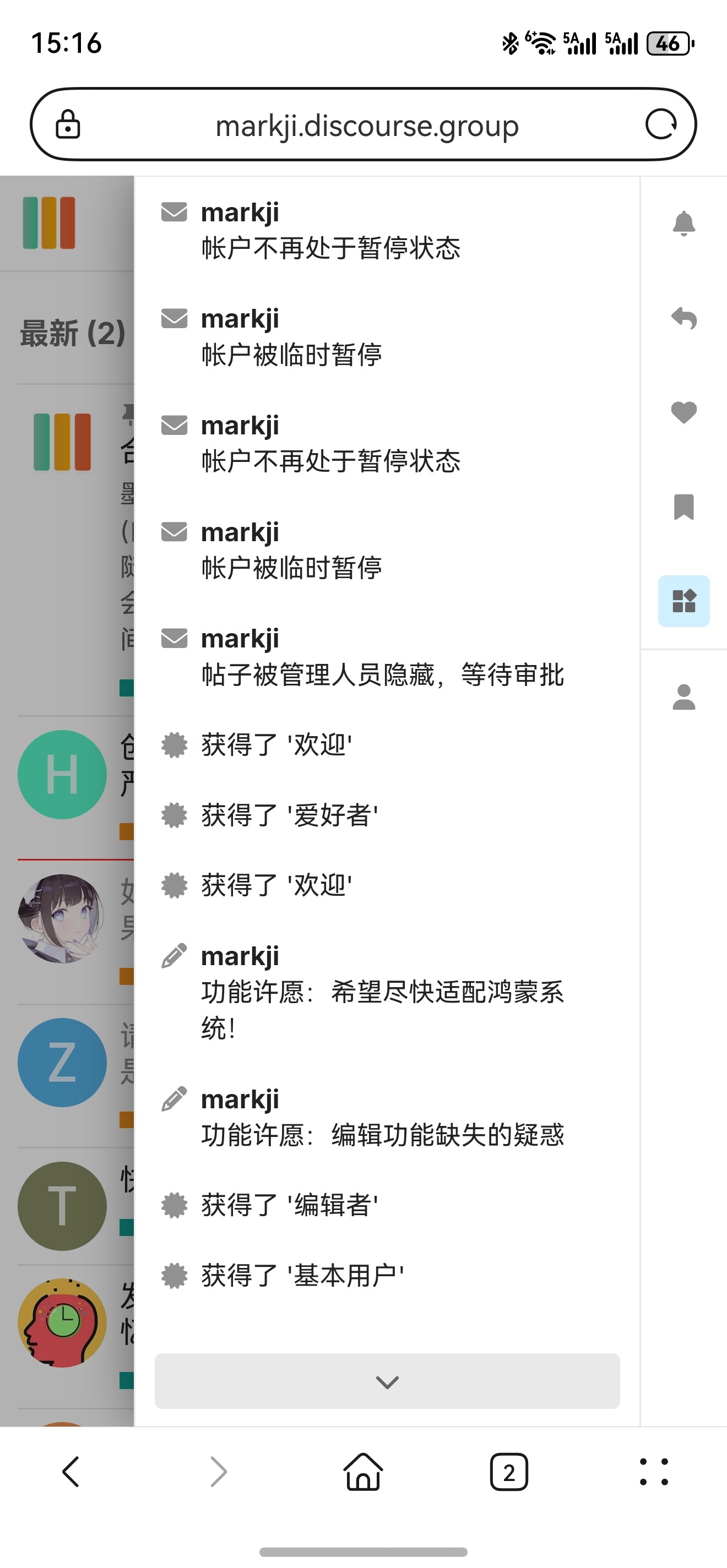727x1568 pixels.
Task: Go back to the previous page
Action: tap(71, 1472)
